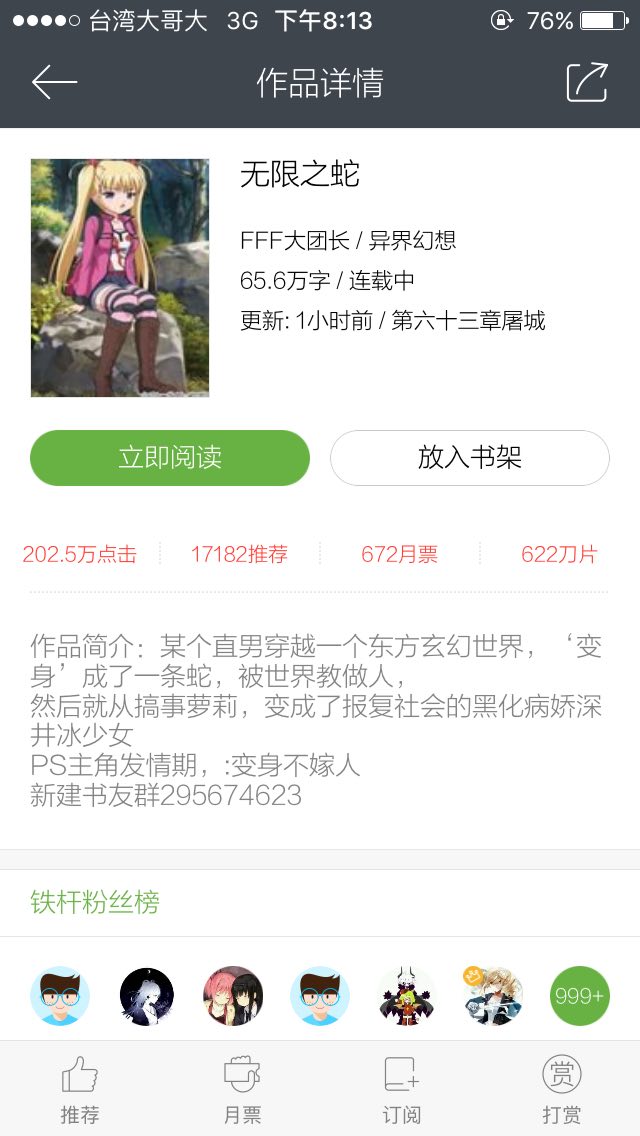The height and width of the screenshot is (1136, 640).
Task: View all fans via 999+ badge
Action: coord(579,996)
